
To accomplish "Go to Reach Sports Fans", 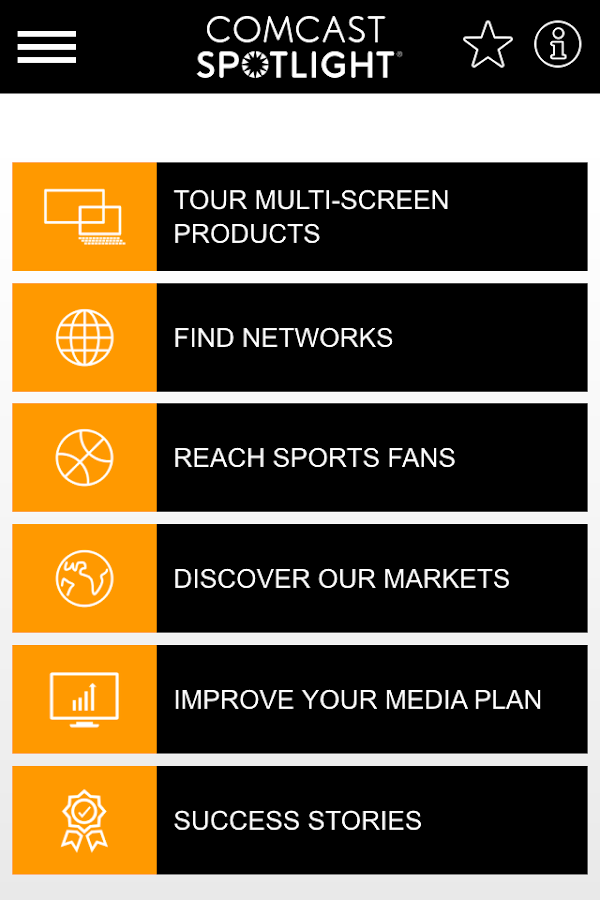I will 300,458.
